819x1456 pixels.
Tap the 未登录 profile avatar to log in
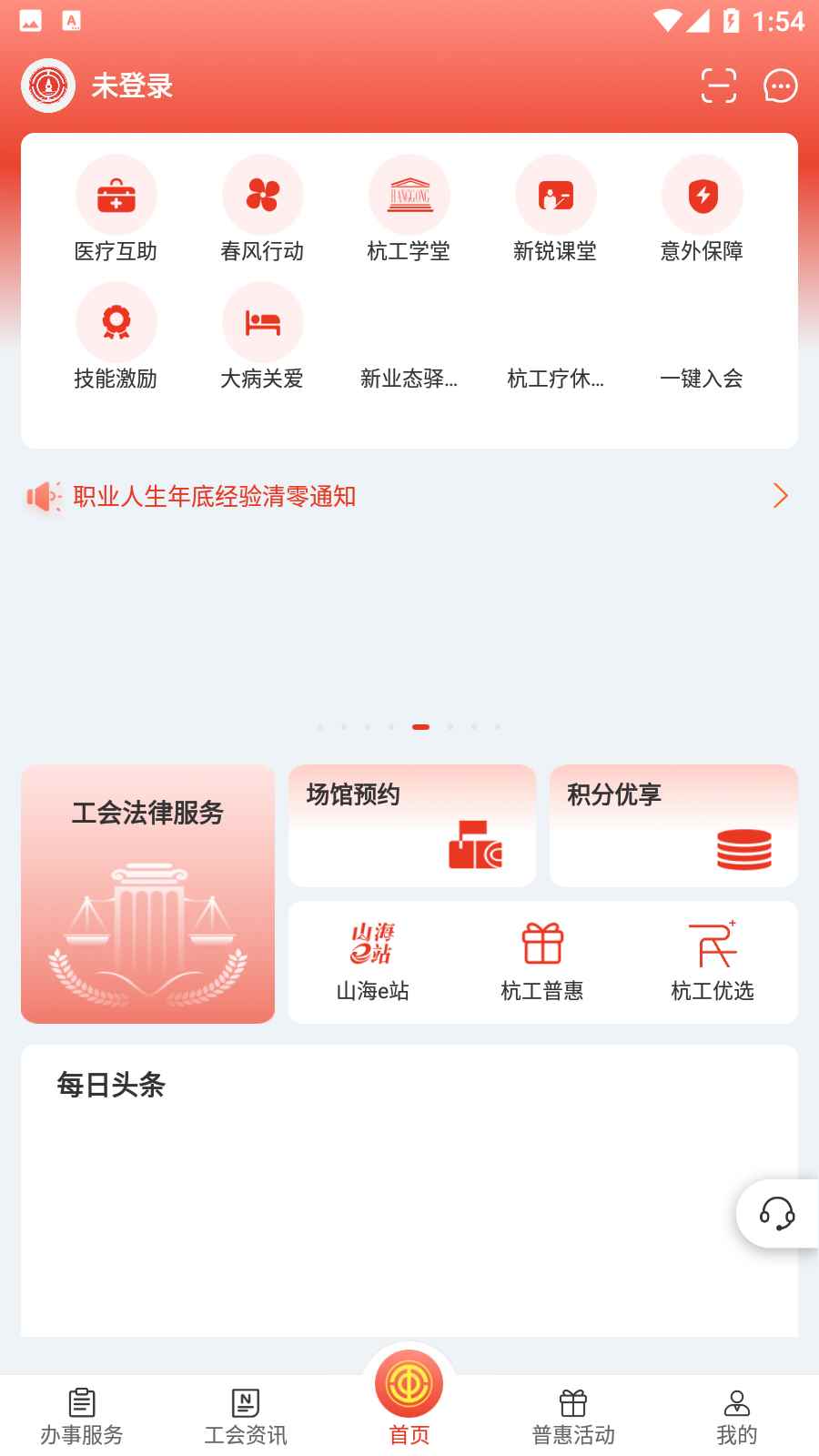click(48, 86)
